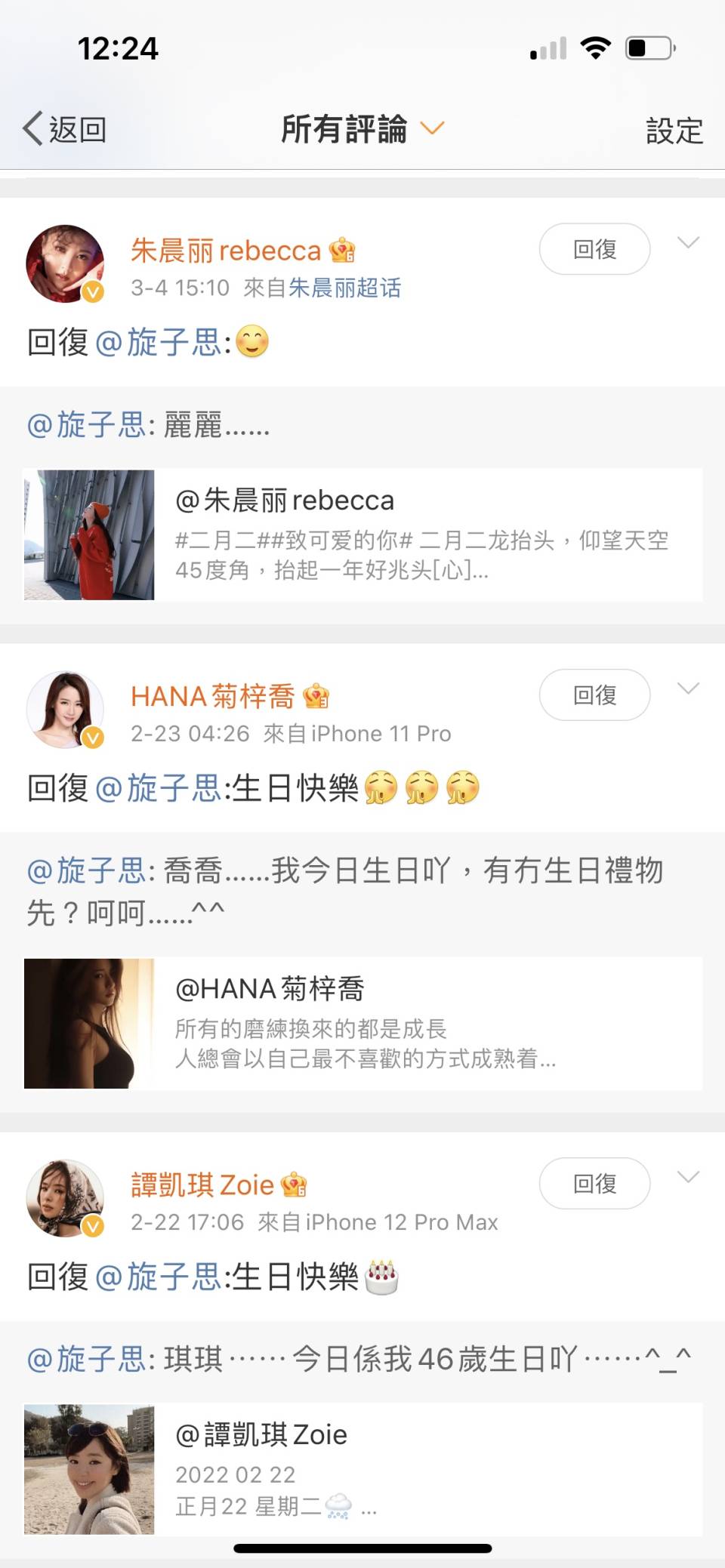Viewport: 725px width, 1568px height.
Task: Open the quoted 譚凱琪Zoie 2022 02 22 post
Action: coord(362,1469)
